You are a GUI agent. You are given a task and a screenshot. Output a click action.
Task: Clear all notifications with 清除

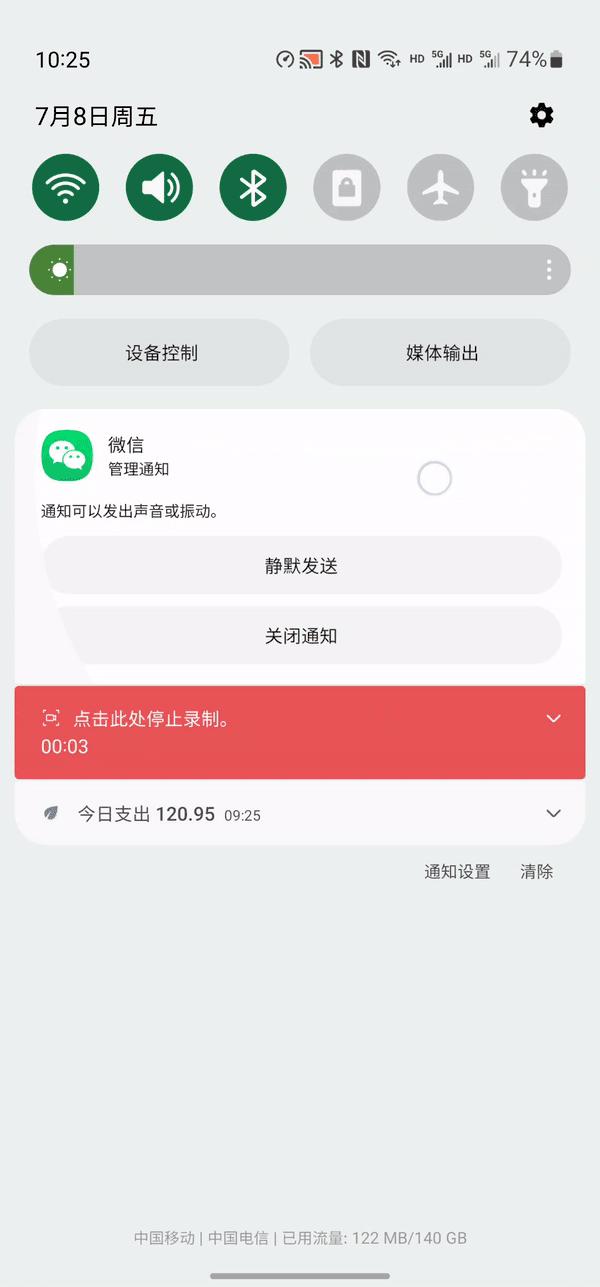537,872
